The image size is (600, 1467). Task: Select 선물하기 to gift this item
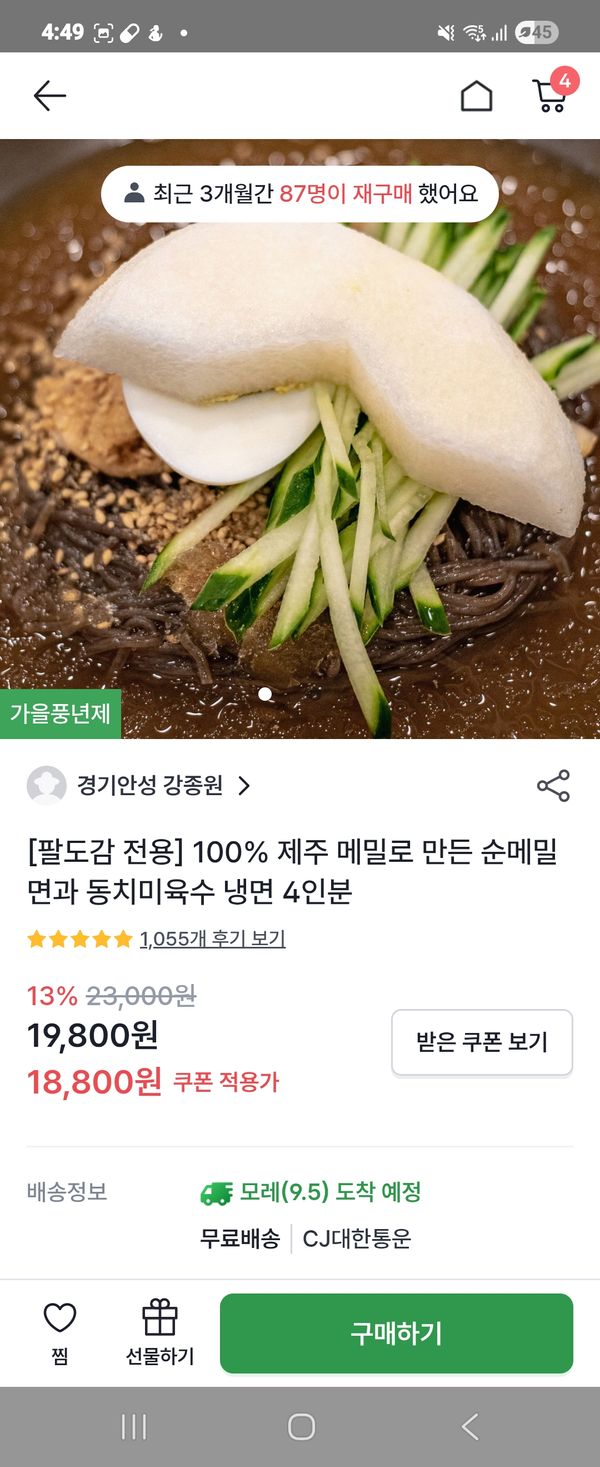160,1333
